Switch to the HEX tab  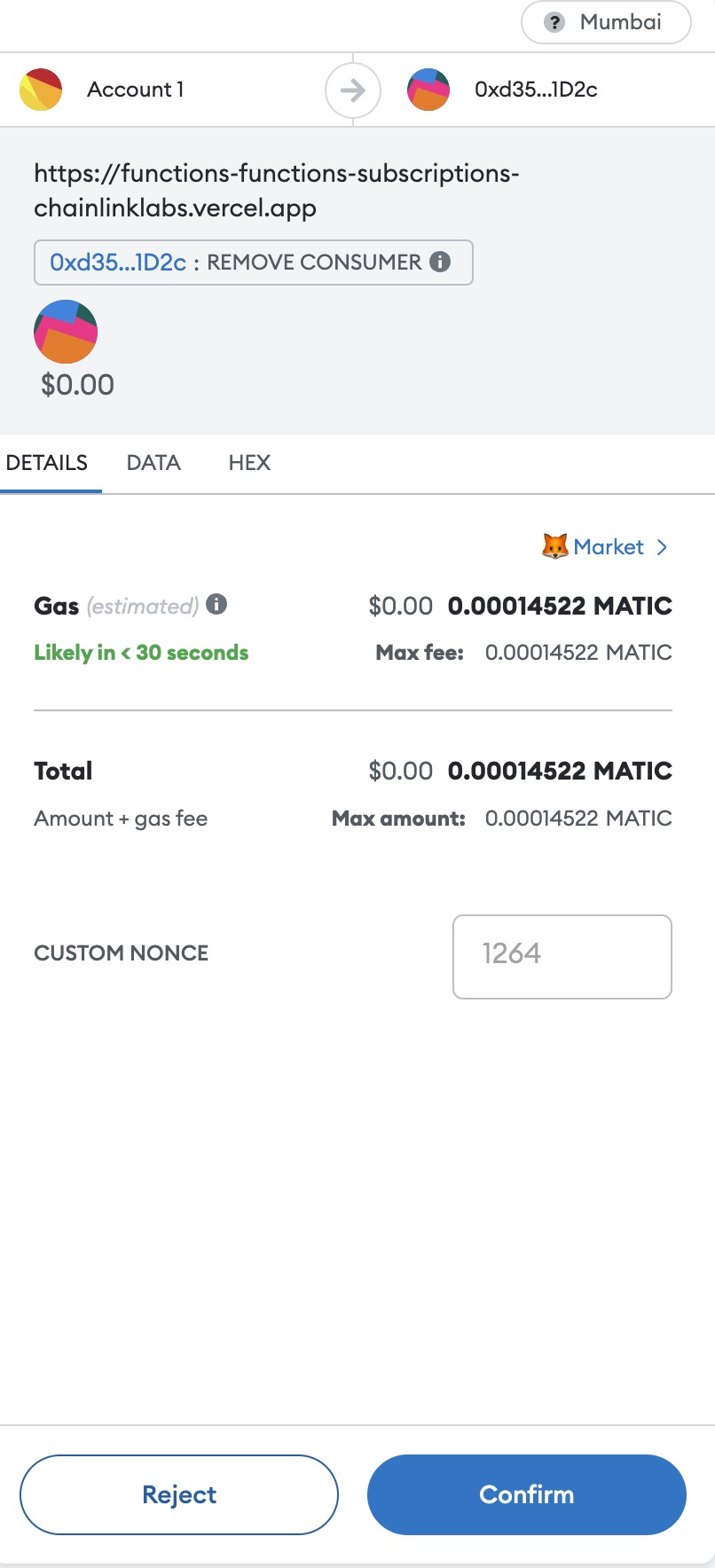(248, 462)
